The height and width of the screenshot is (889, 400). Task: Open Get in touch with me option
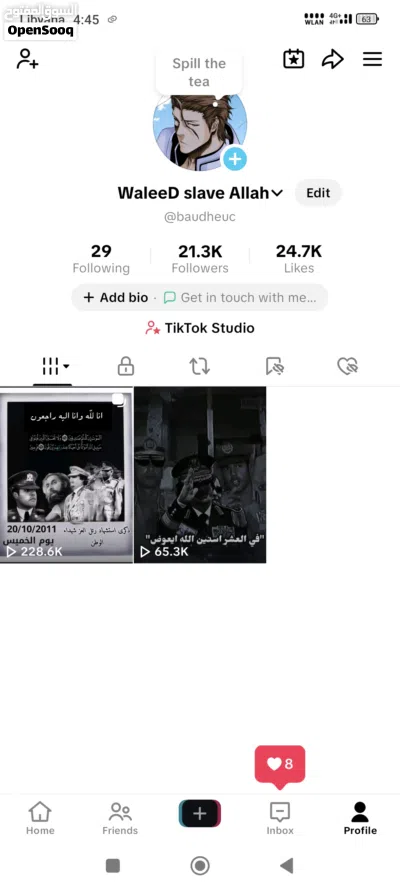(x=240, y=298)
